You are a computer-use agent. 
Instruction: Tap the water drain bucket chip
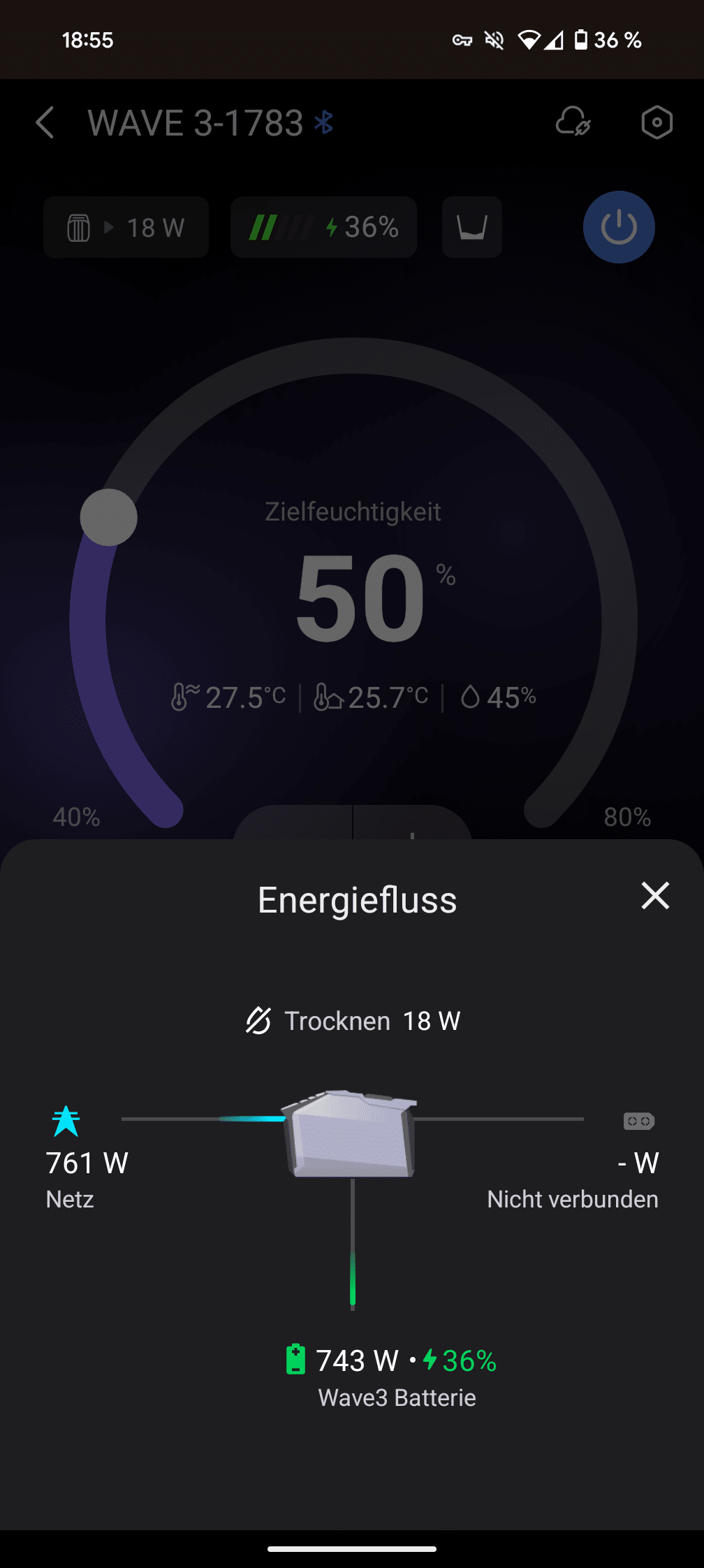click(472, 227)
